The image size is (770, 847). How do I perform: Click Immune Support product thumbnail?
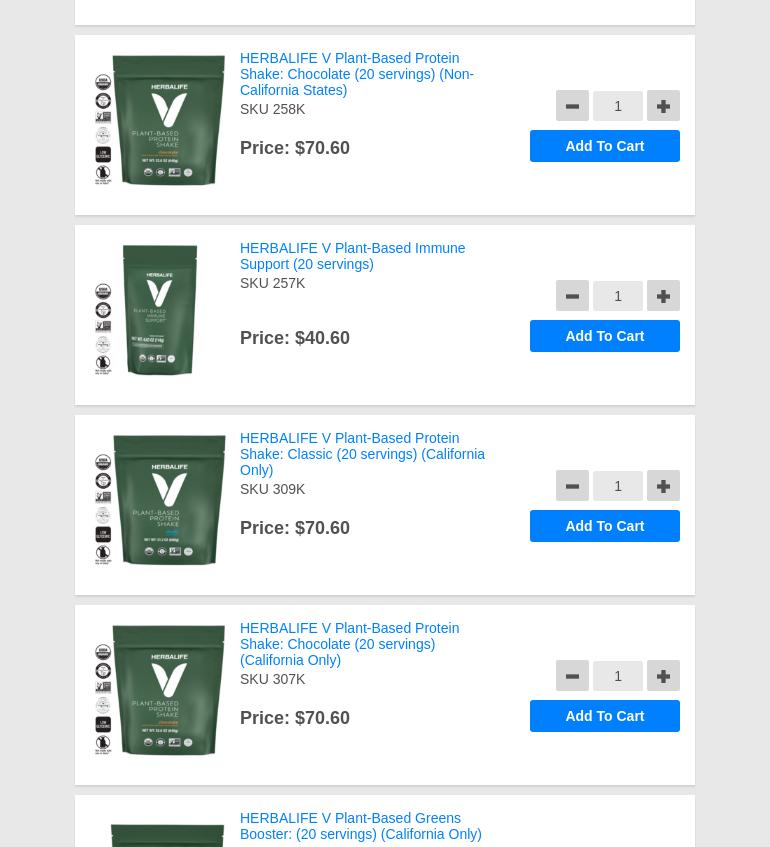click(x=158, y=310)
